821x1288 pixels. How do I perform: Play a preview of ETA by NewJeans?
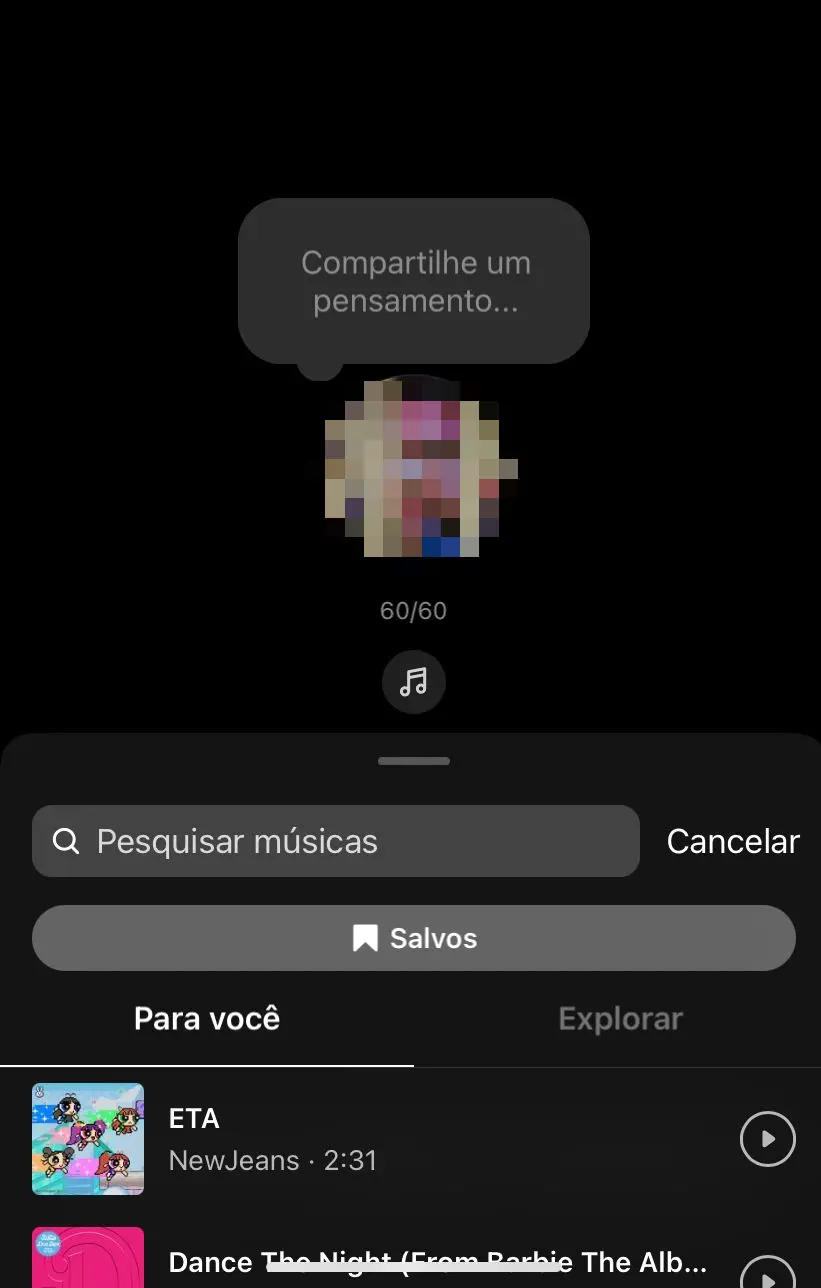[x=768, y=1139]
